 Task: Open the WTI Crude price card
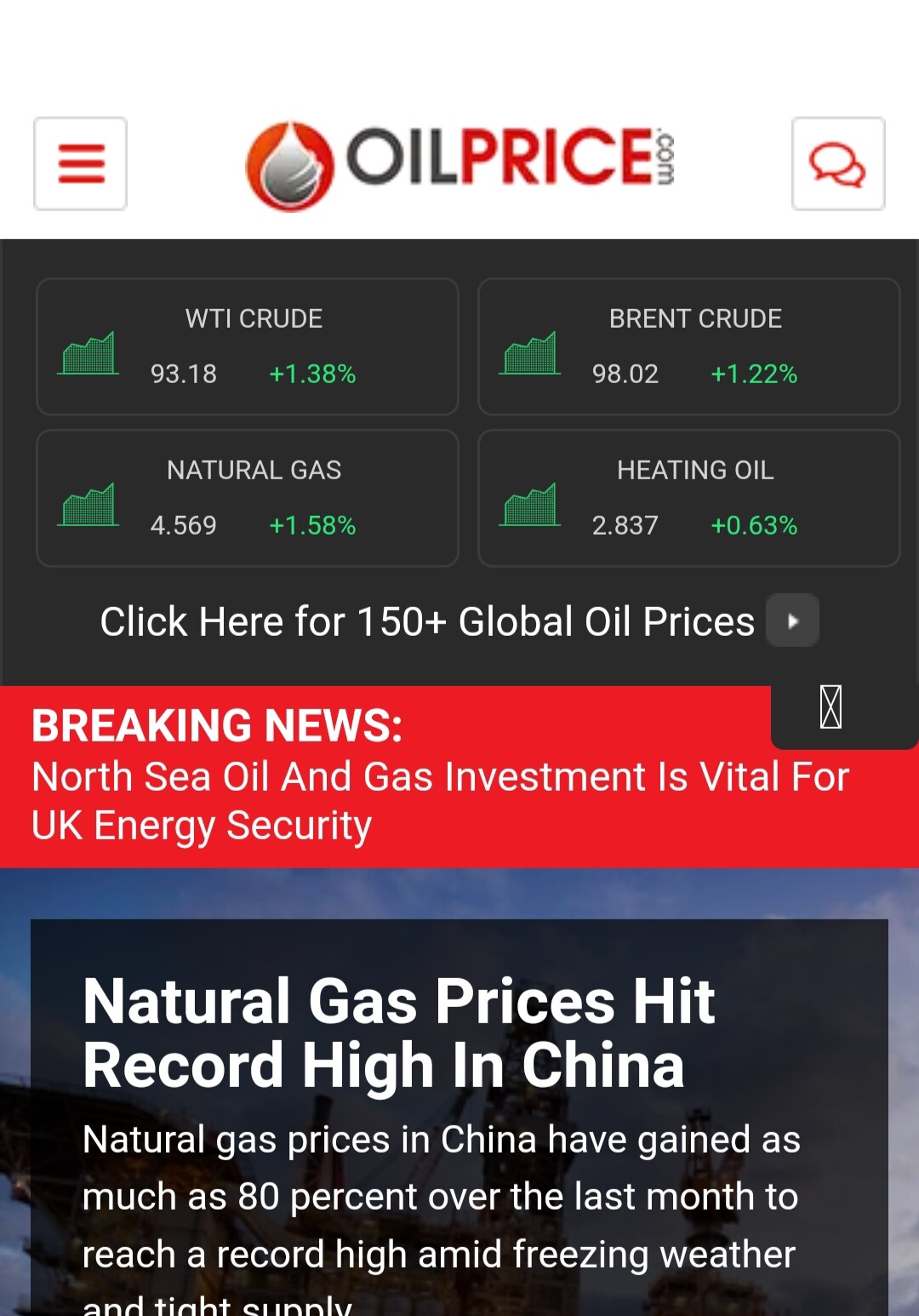[x=248, y=346]
